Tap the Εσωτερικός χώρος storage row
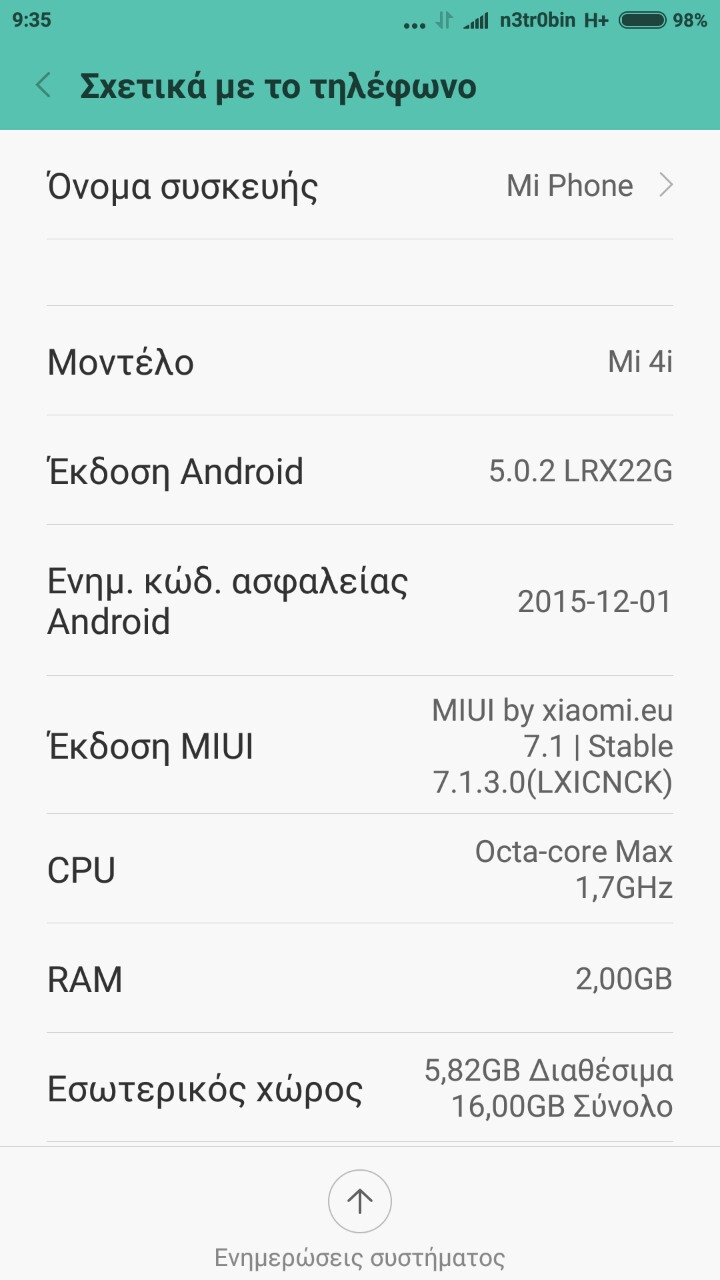The image size is (720, 1280). click(360, 1089)
